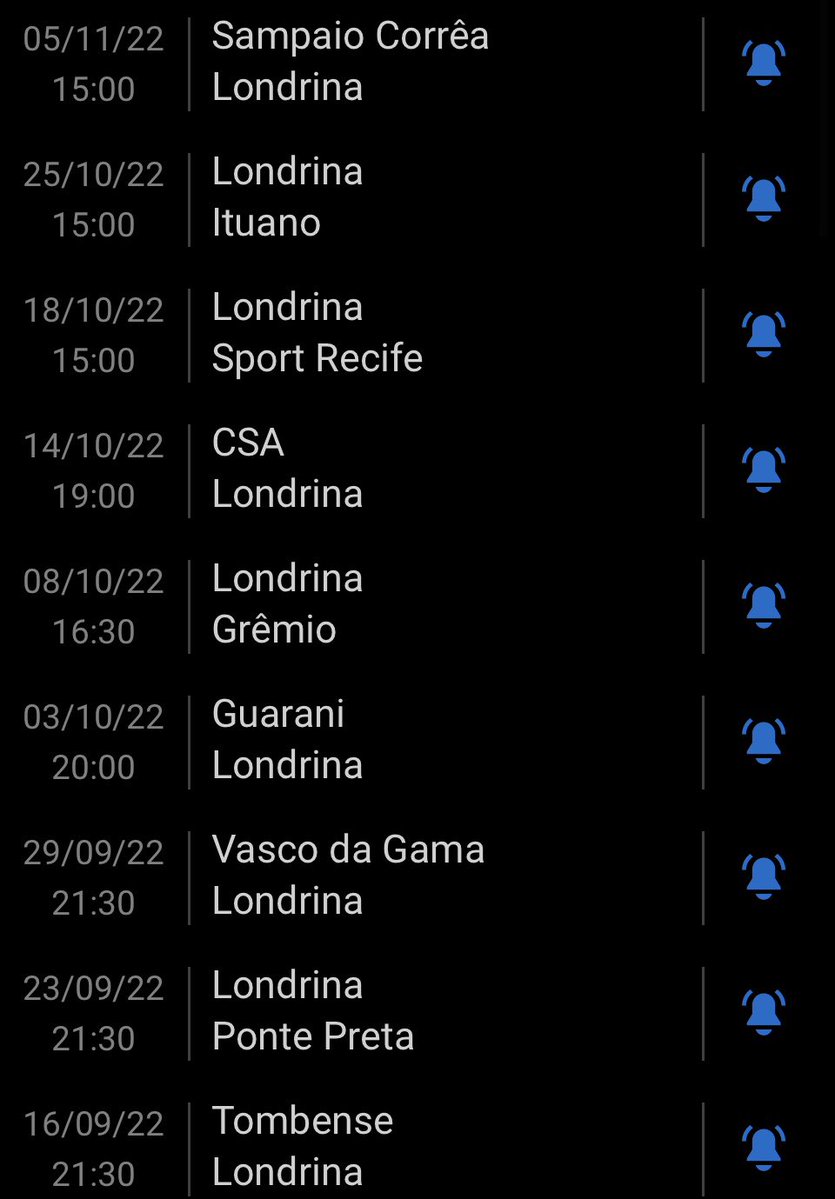
Task: Enable the notification bell for Londrina vs Ituano
Action: 763,198
